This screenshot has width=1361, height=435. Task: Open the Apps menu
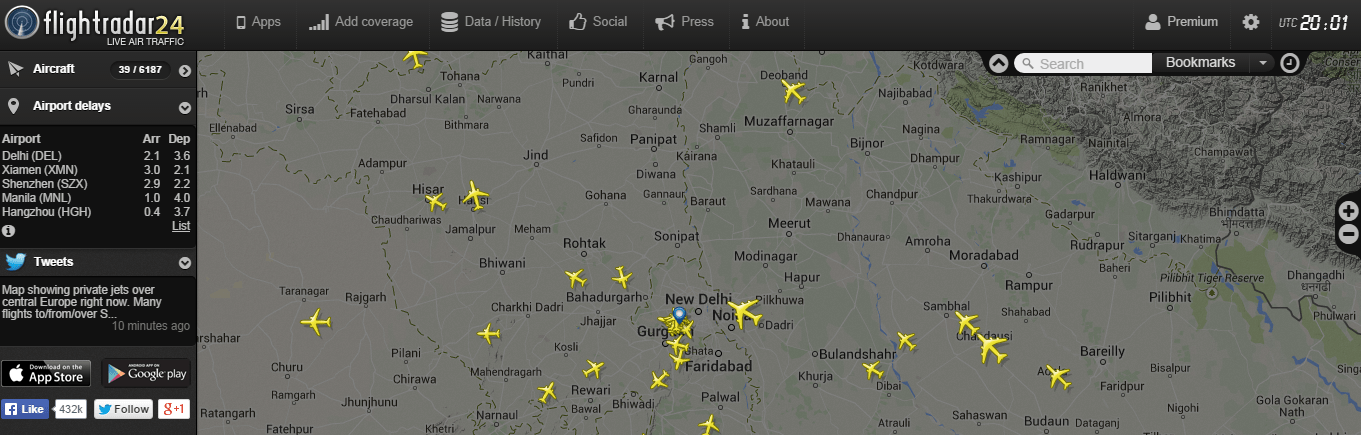click(258, 21)
